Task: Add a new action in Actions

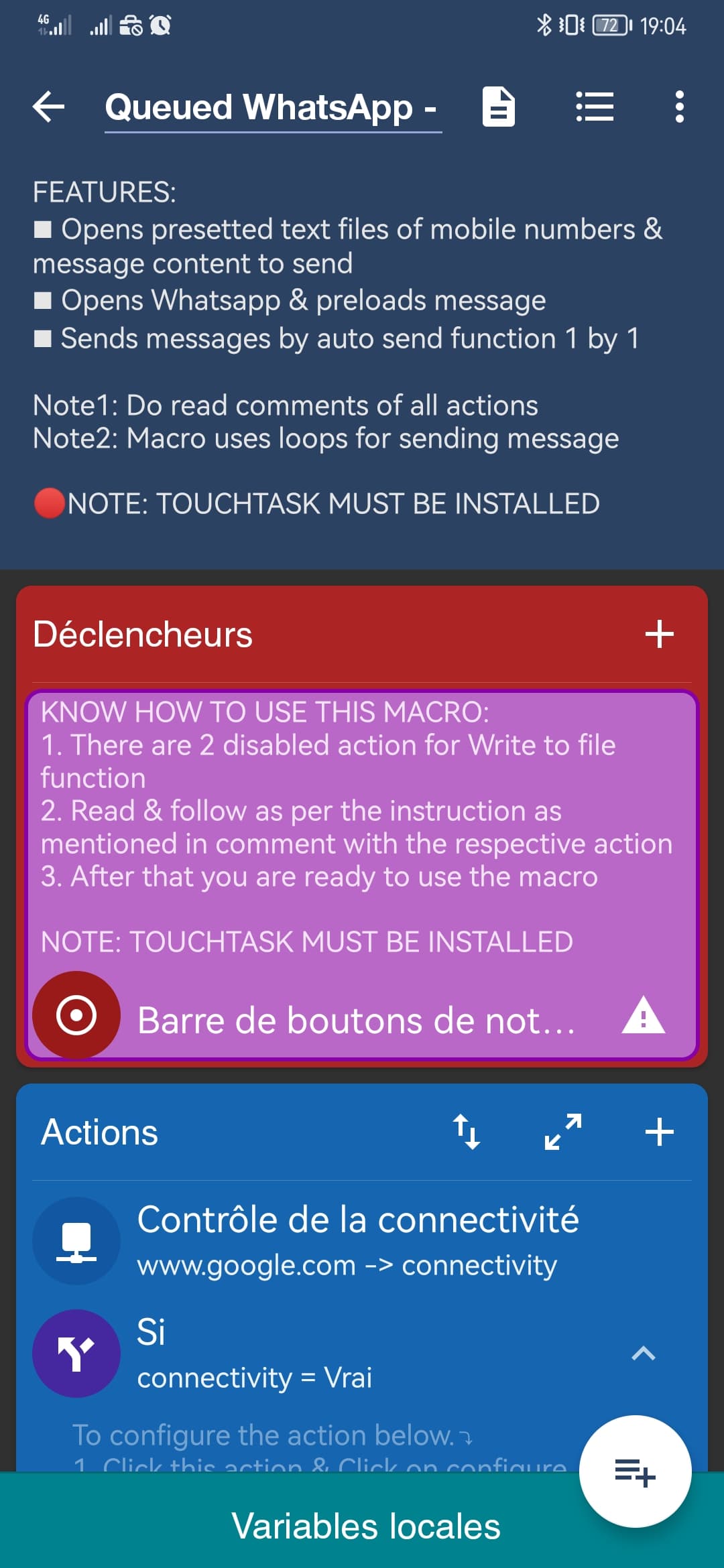Action: pos(659,1132)
